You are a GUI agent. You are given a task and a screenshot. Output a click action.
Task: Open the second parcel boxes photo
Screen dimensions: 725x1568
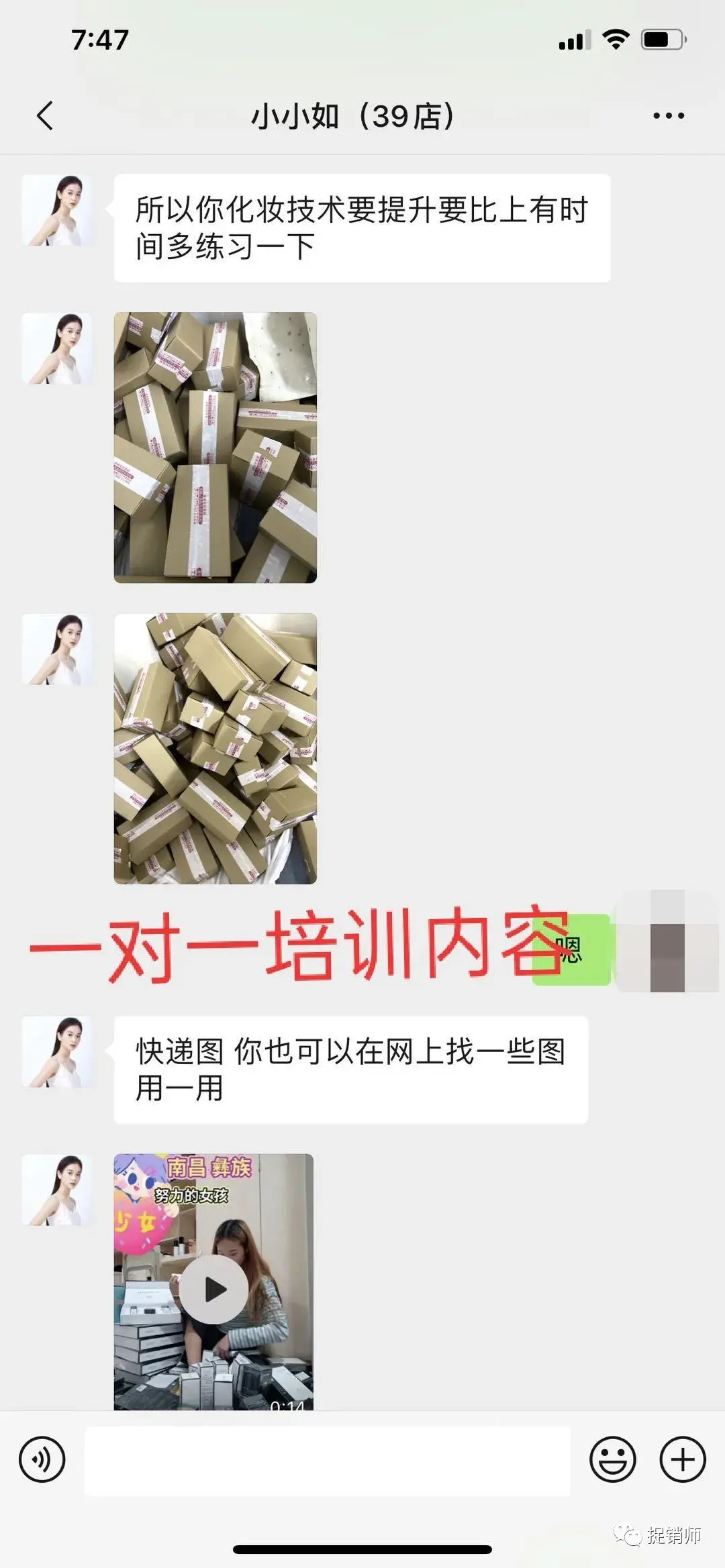tap(215, 748)
